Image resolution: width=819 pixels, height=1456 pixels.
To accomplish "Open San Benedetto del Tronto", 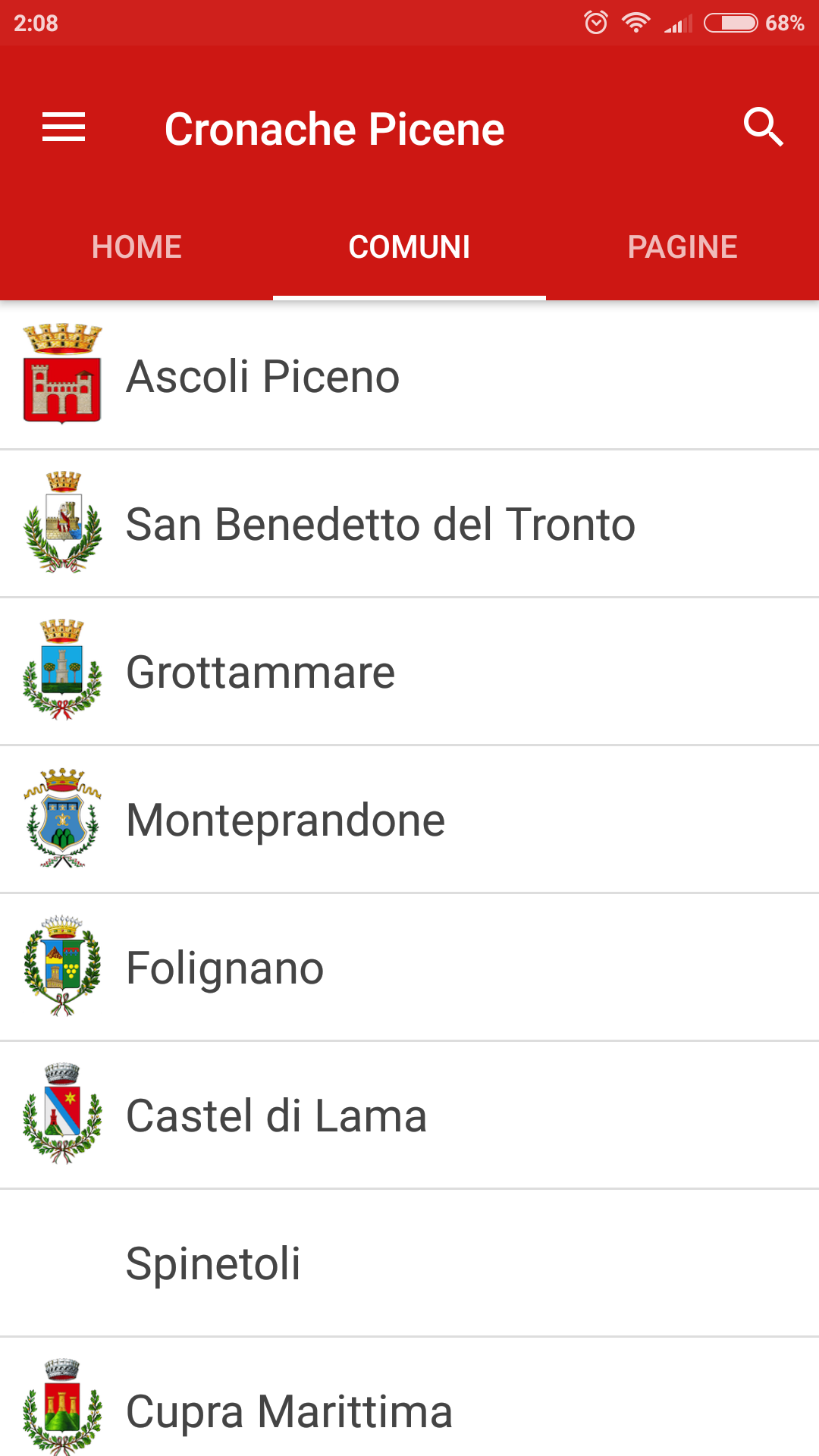I will click(409, 524).
